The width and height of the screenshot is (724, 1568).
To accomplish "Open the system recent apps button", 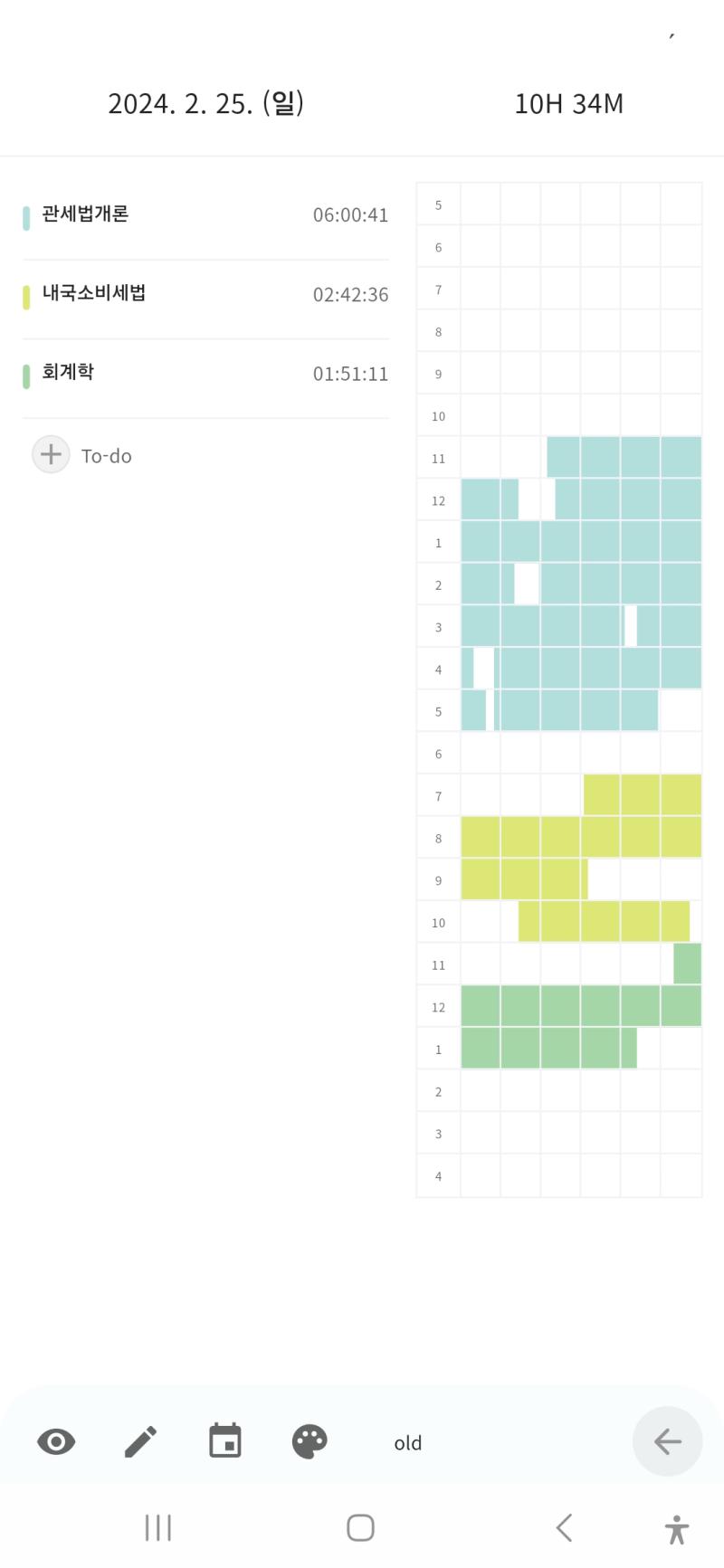I will coord(158,1528).
